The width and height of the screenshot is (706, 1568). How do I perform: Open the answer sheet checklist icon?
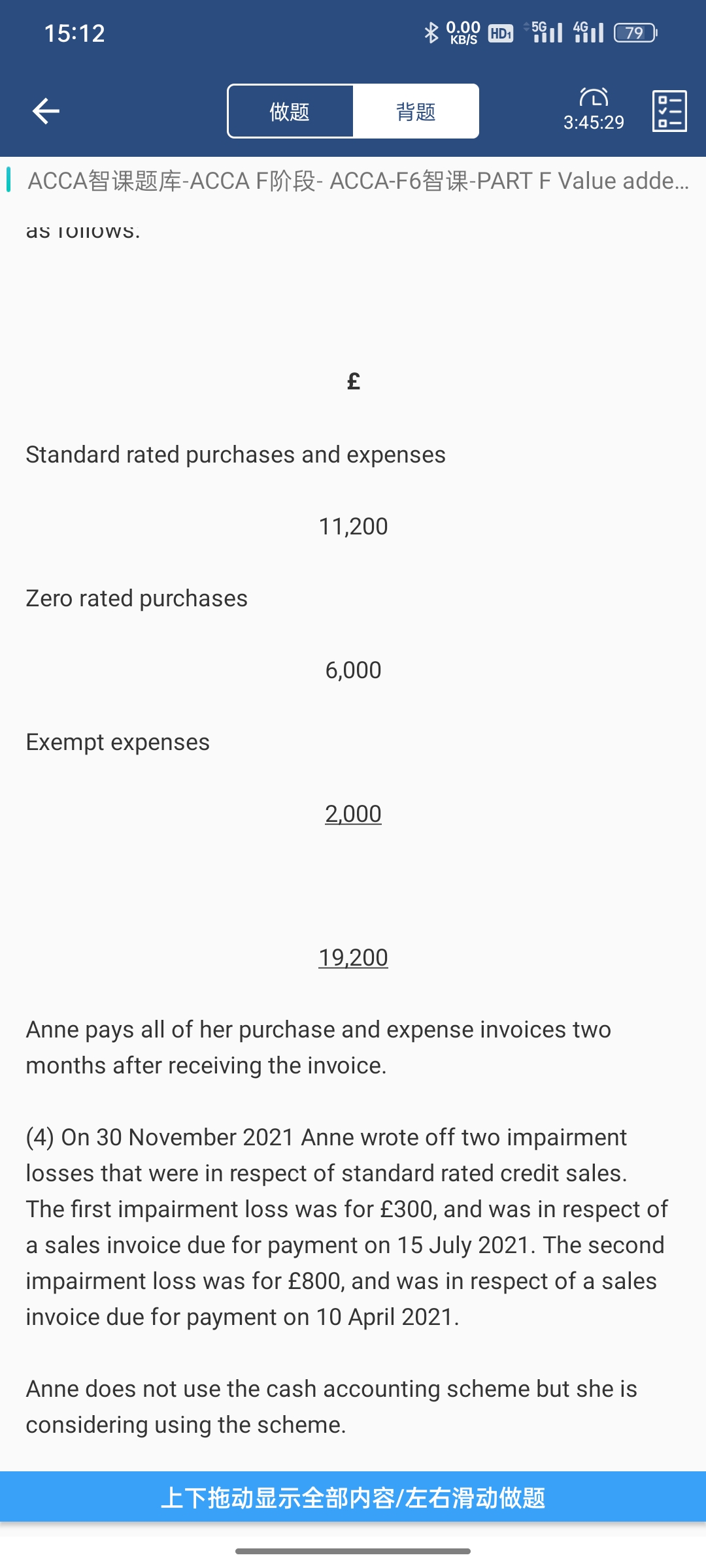pyautogui.click(x=669, y=111)
